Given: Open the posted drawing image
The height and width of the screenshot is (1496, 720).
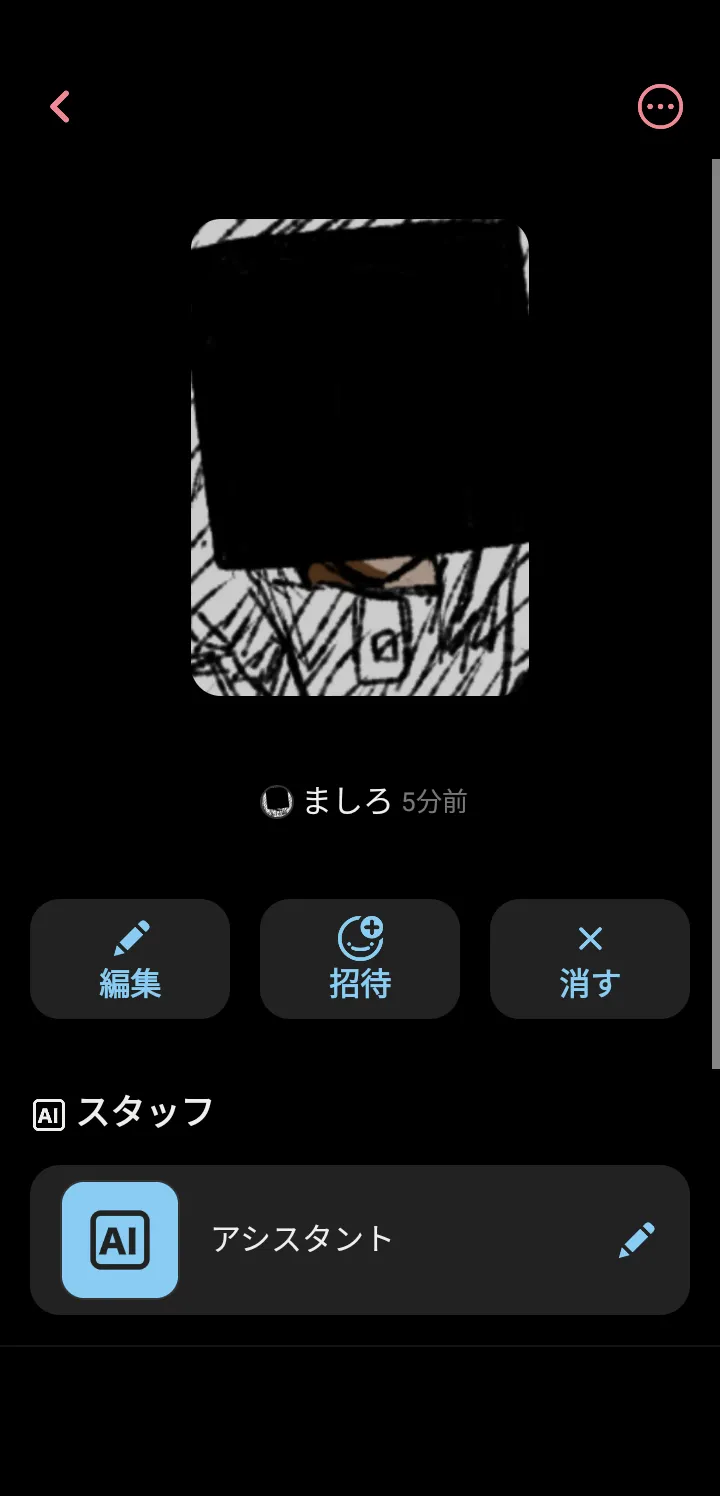Looking at the screenshot, I should pos(360,457).
